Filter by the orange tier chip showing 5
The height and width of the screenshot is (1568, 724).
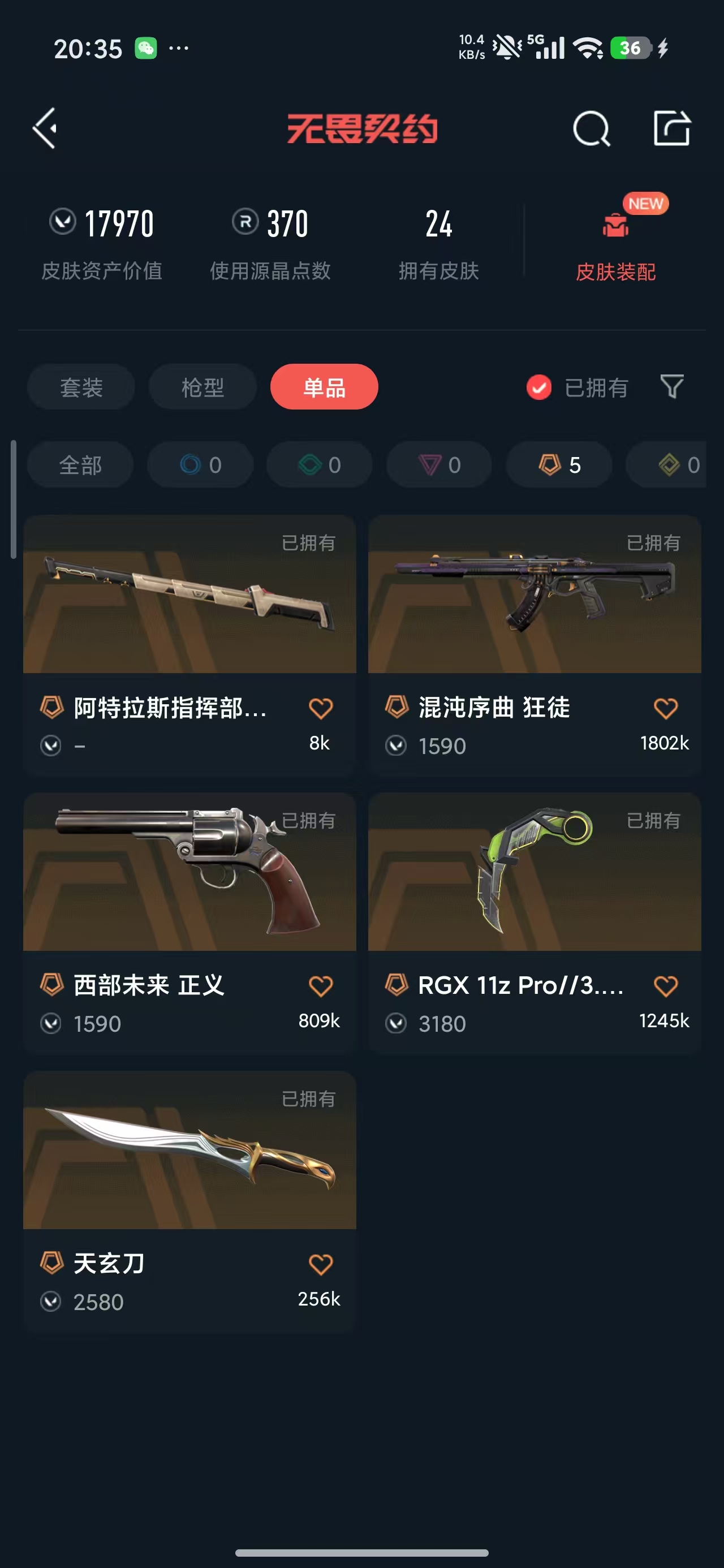(x=559, y=465)
